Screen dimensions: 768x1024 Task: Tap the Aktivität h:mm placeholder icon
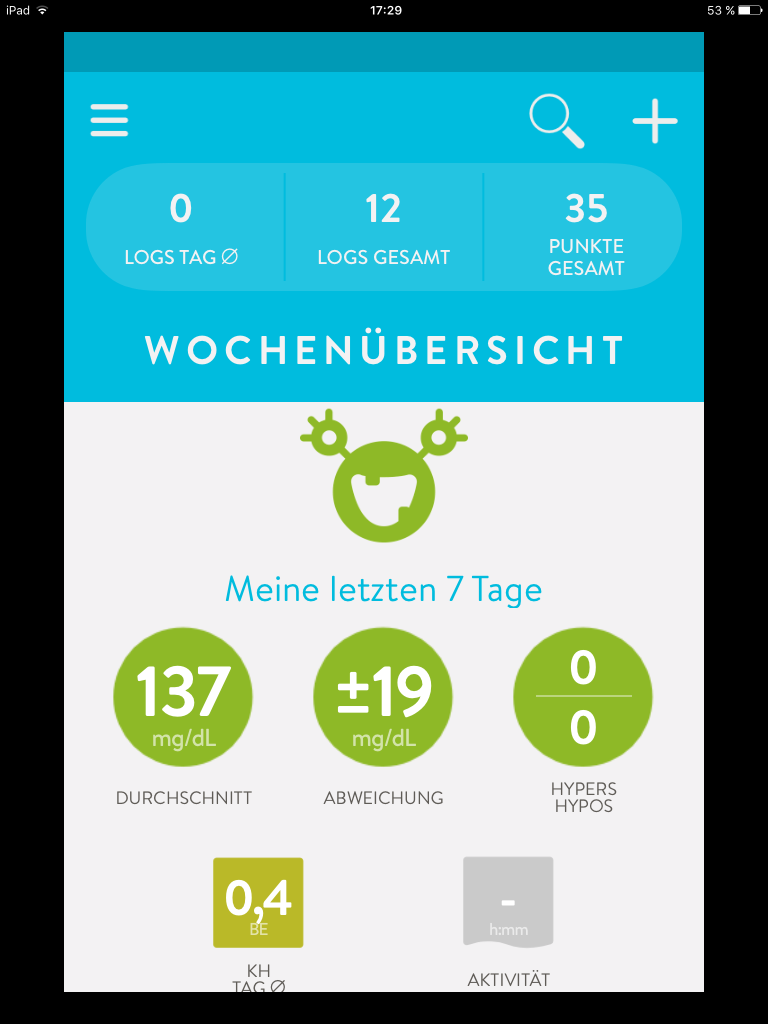[507, 902]
